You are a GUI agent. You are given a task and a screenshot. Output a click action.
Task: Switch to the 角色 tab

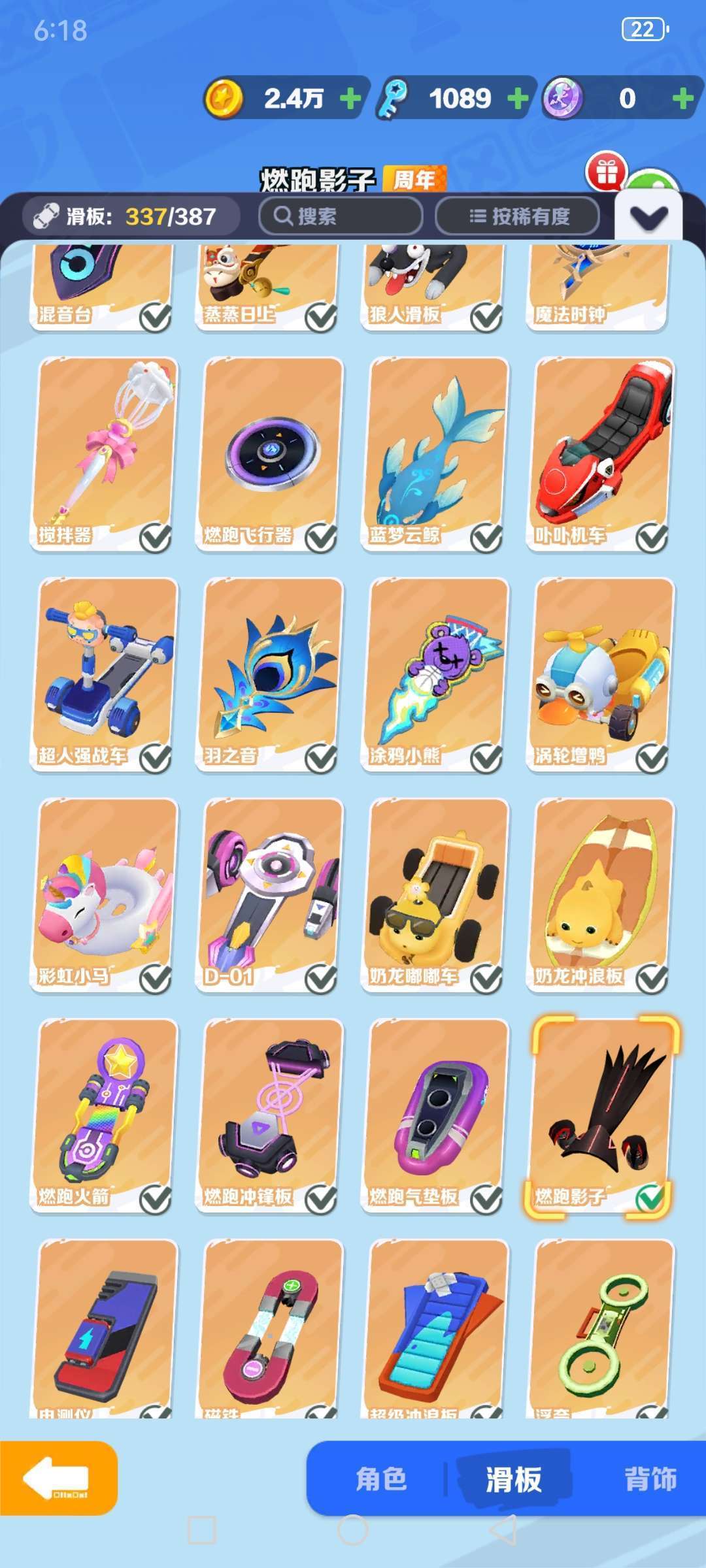pos(381,1478)
